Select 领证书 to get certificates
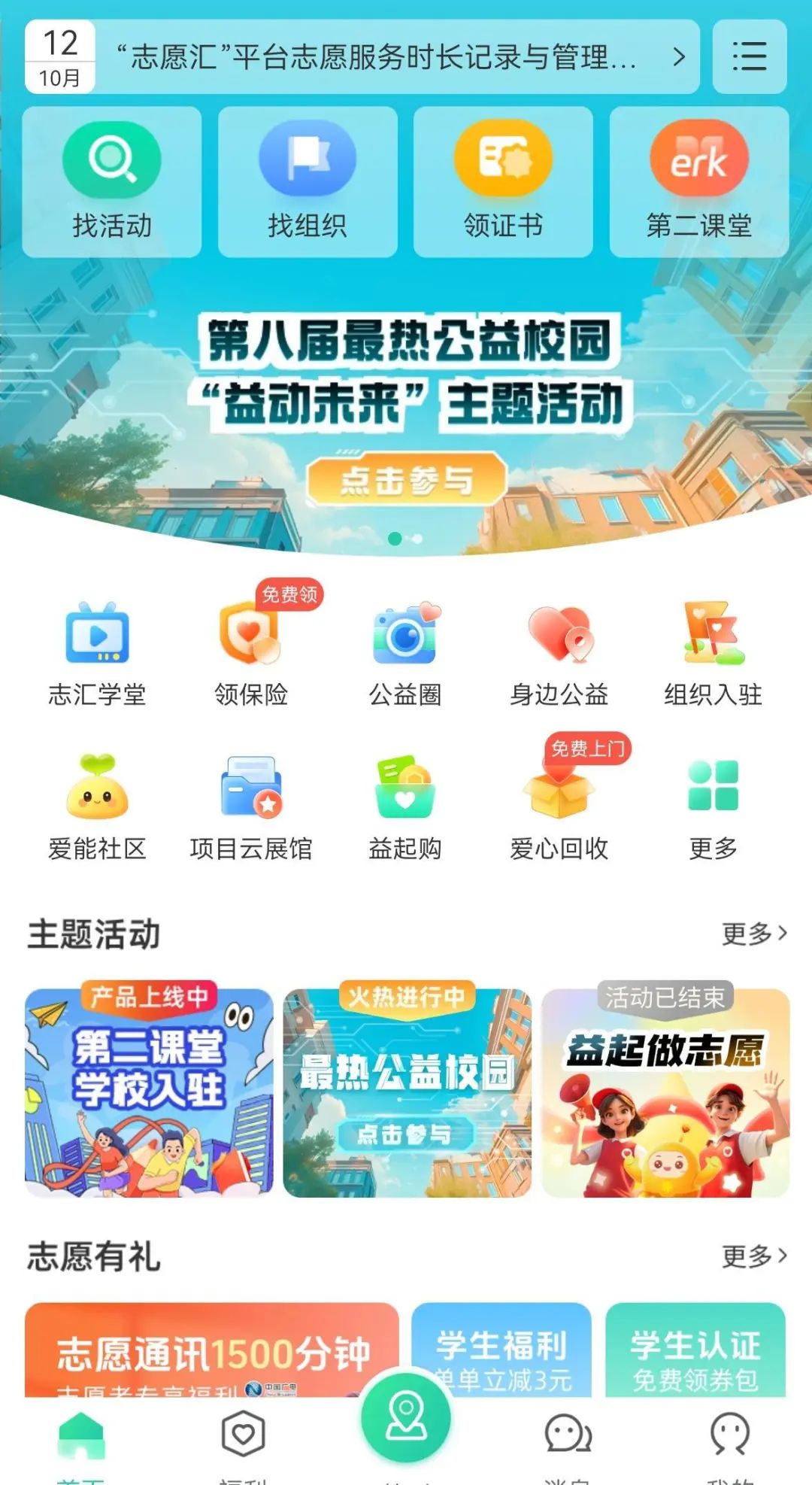This screenshot has width=812, height=1485. coord(503,182)
